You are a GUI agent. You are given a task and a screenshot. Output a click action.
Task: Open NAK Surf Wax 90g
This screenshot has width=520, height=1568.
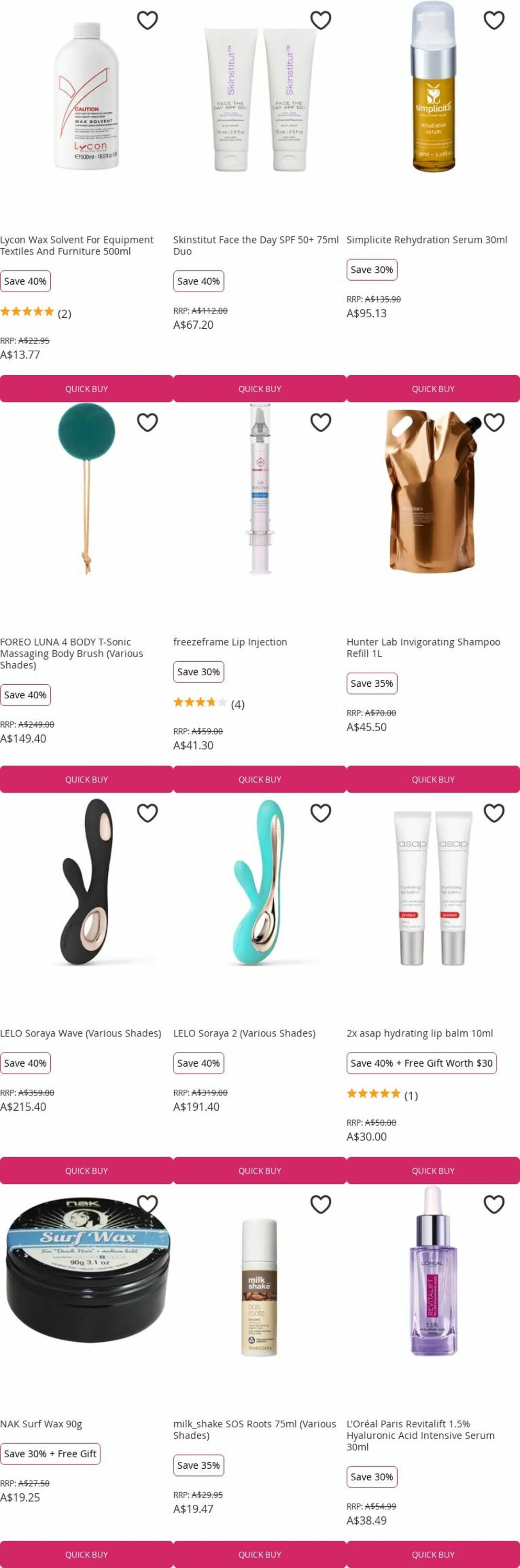click(x=41, y=1424)
